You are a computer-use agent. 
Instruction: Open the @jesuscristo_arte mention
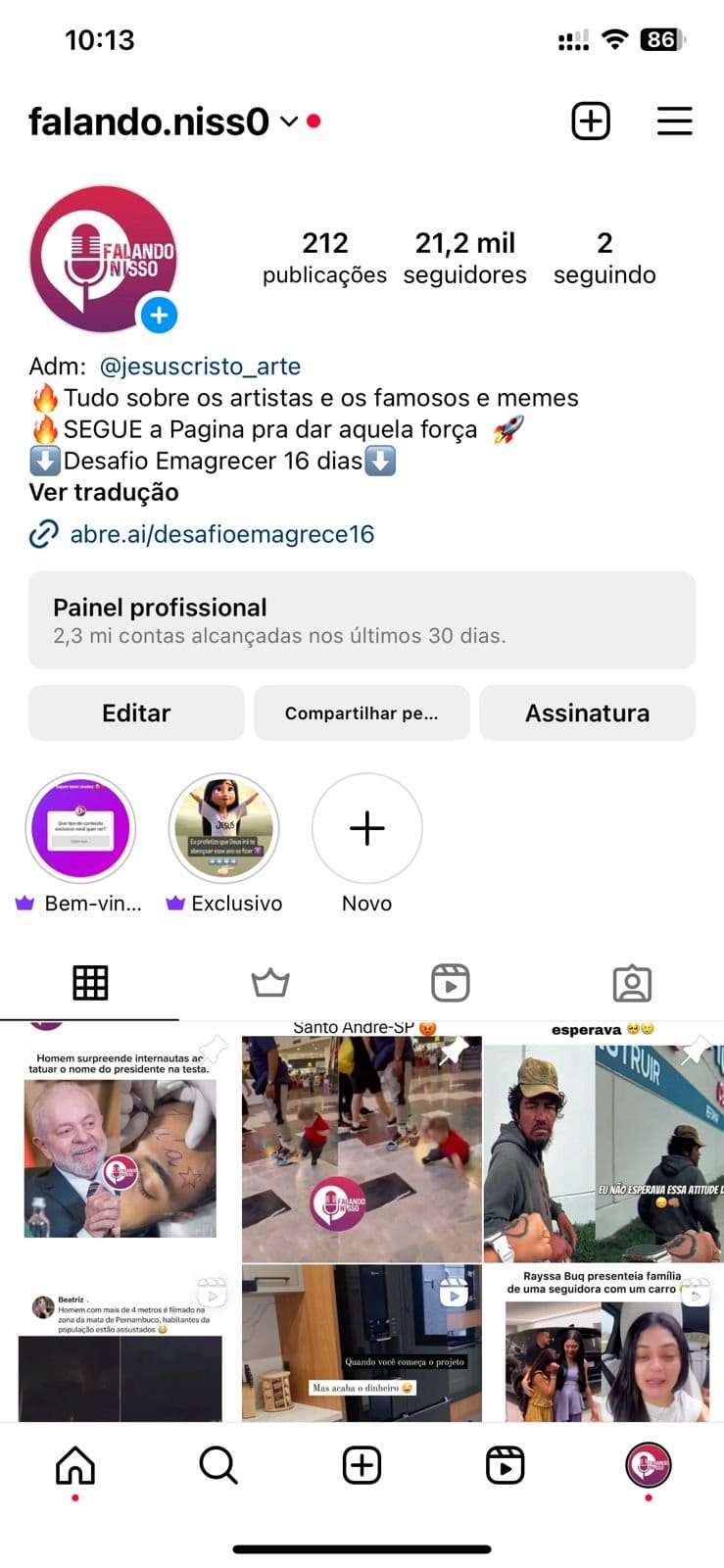200,366
